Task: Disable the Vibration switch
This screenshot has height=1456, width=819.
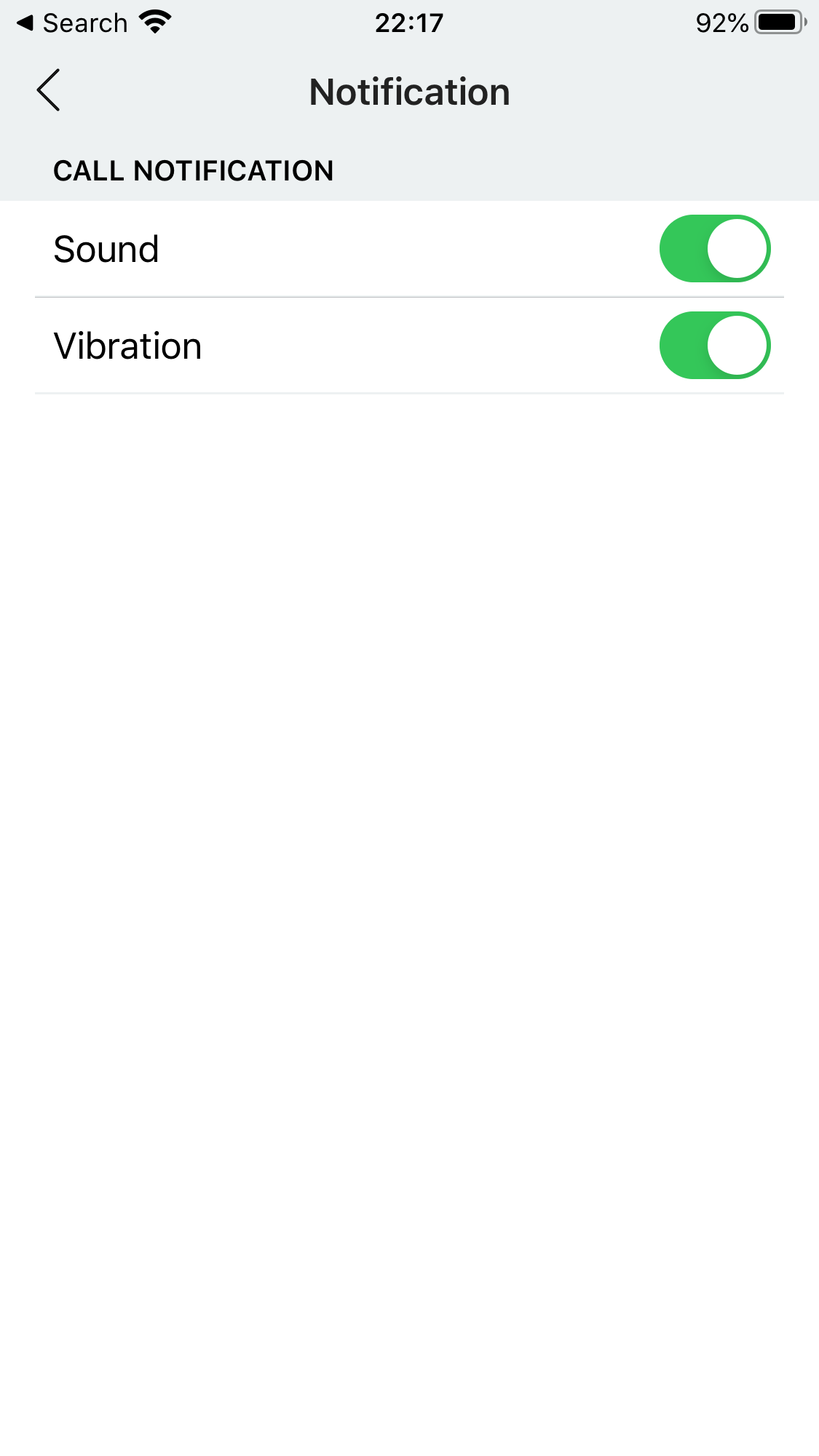Action: 714,346
